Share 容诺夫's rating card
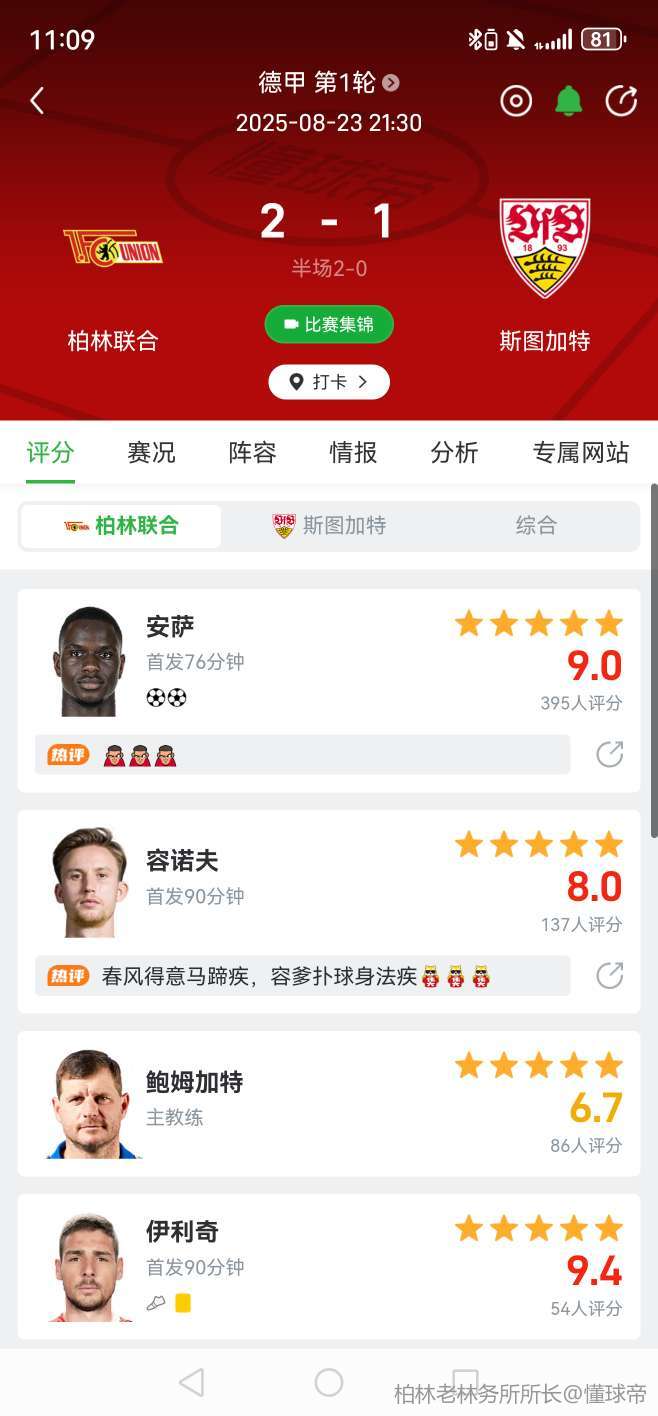This screenshot has height=1416, width=658. click(610, 975)
